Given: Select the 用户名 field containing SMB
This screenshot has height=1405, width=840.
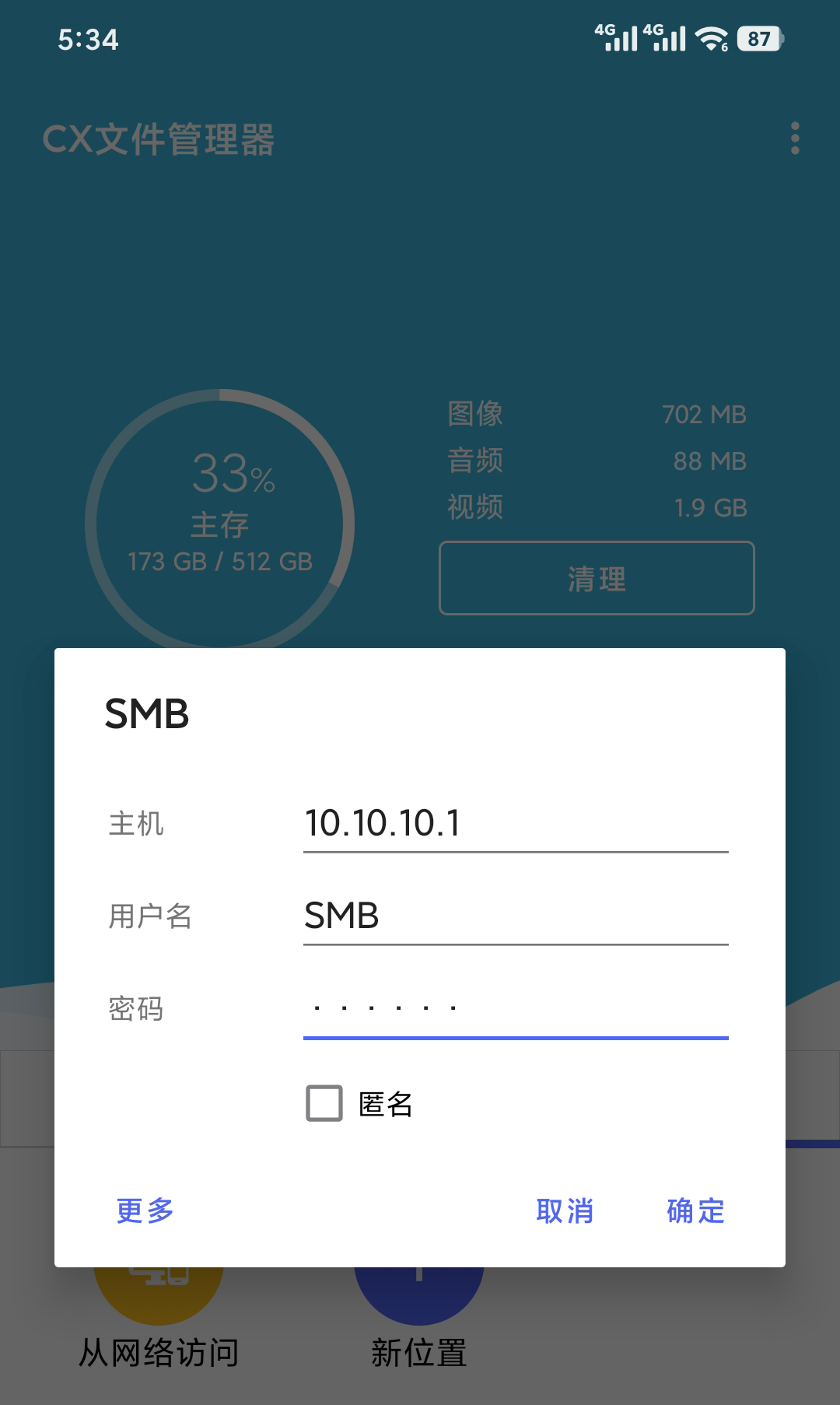Looking at the screenshot, I should [516, 916].
